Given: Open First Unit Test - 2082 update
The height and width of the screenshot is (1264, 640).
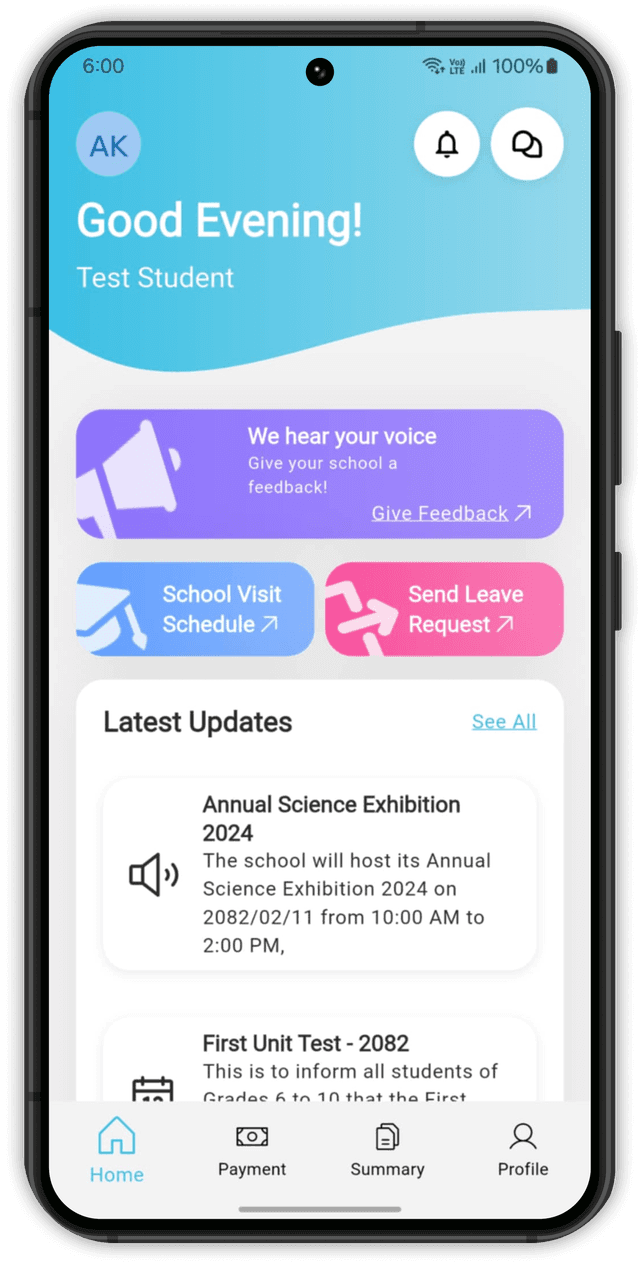Looking at the screenshot, I should (x=320, y=1060).
